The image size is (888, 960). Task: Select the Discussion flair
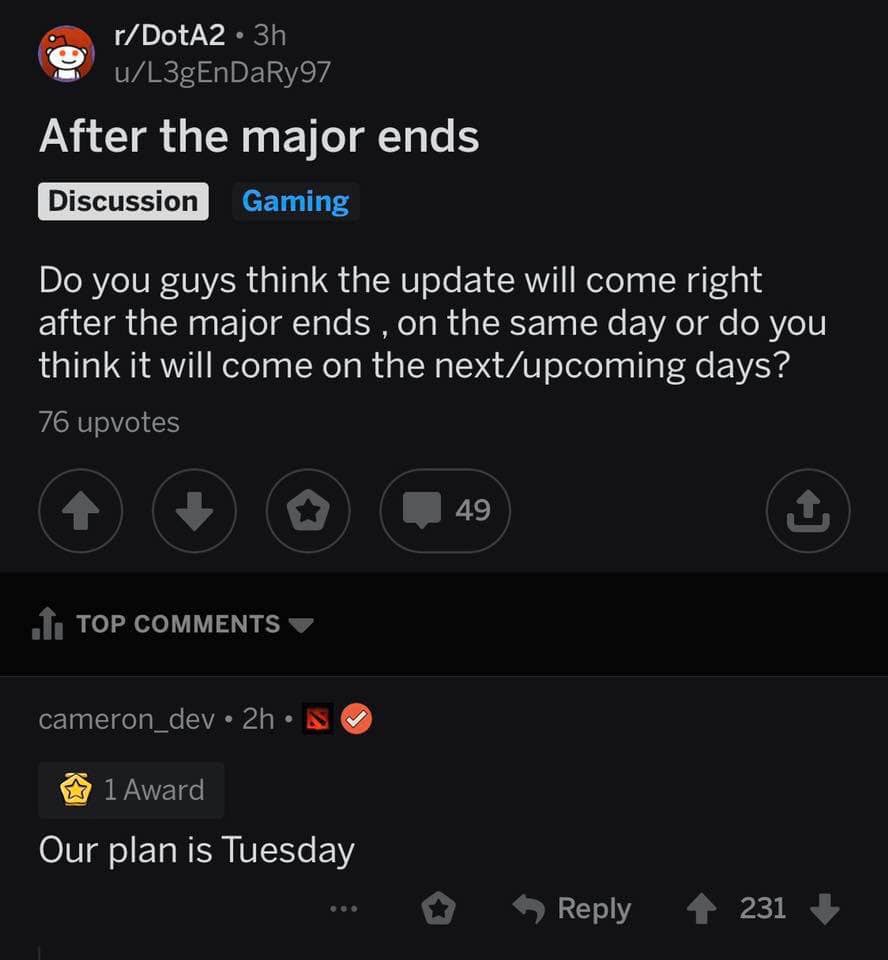[x=123, y=201]
